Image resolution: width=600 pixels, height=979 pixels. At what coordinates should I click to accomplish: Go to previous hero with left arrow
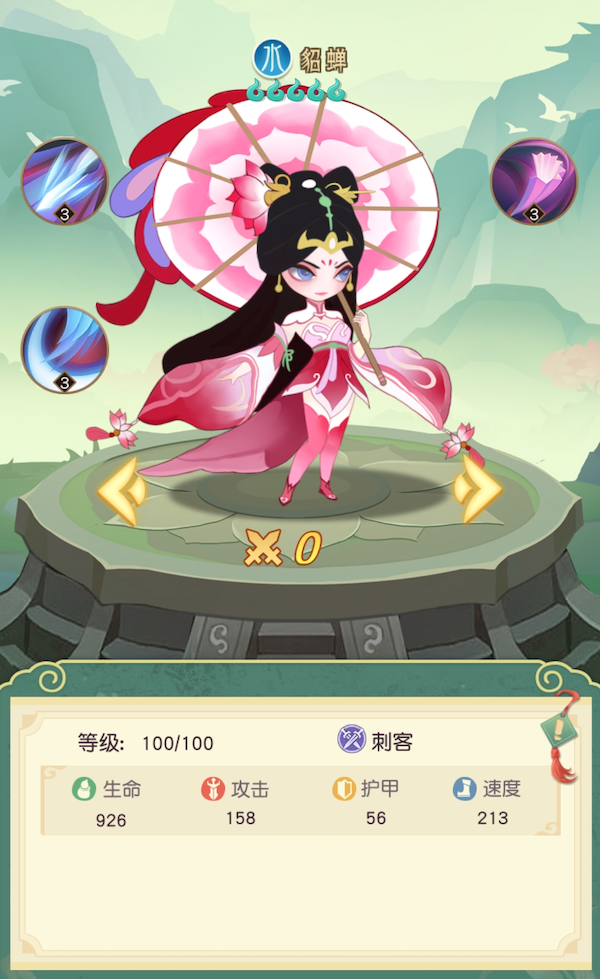click(122, 489)
